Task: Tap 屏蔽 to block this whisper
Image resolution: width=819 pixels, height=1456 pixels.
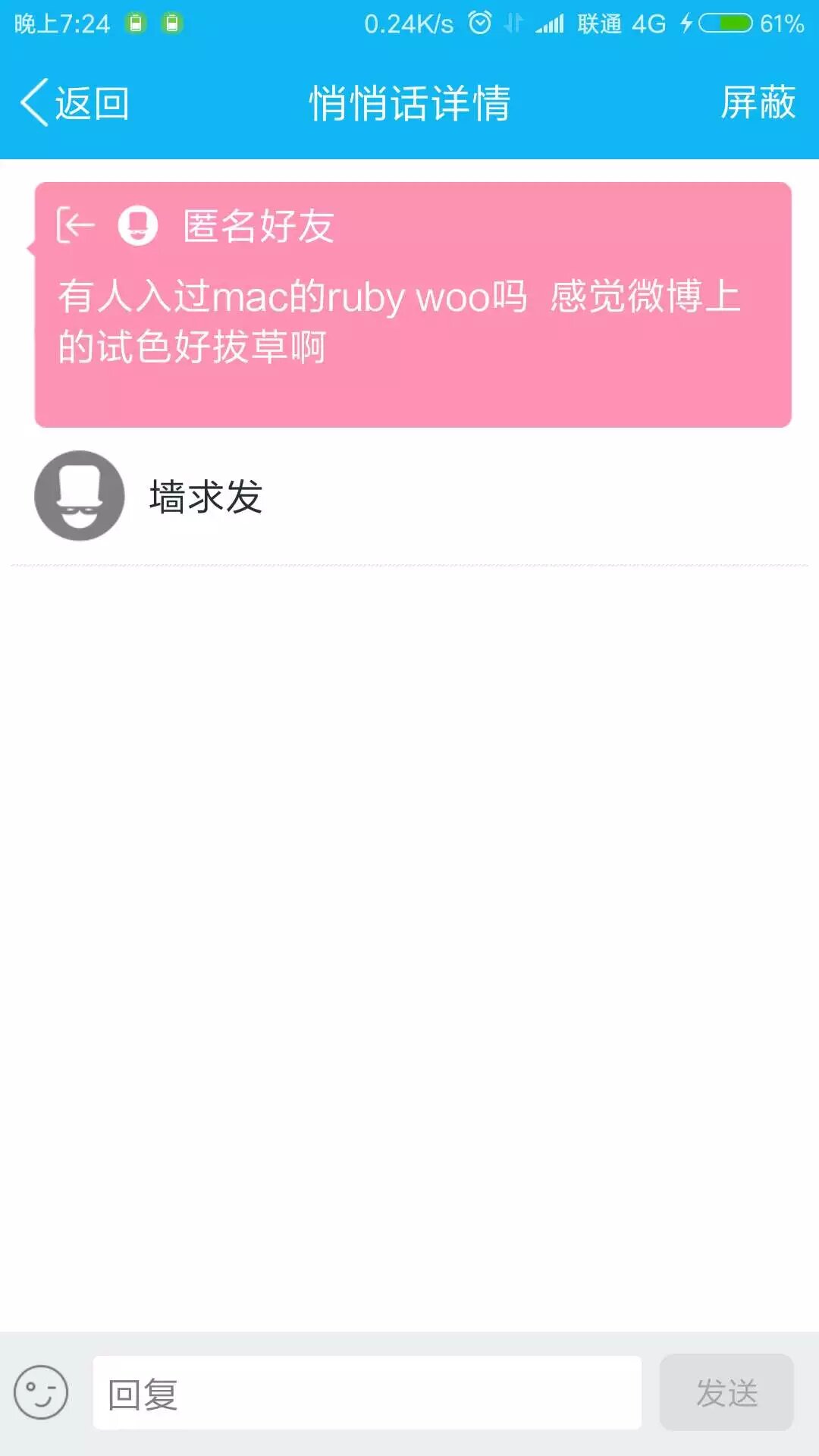Action: click(757, 103)
